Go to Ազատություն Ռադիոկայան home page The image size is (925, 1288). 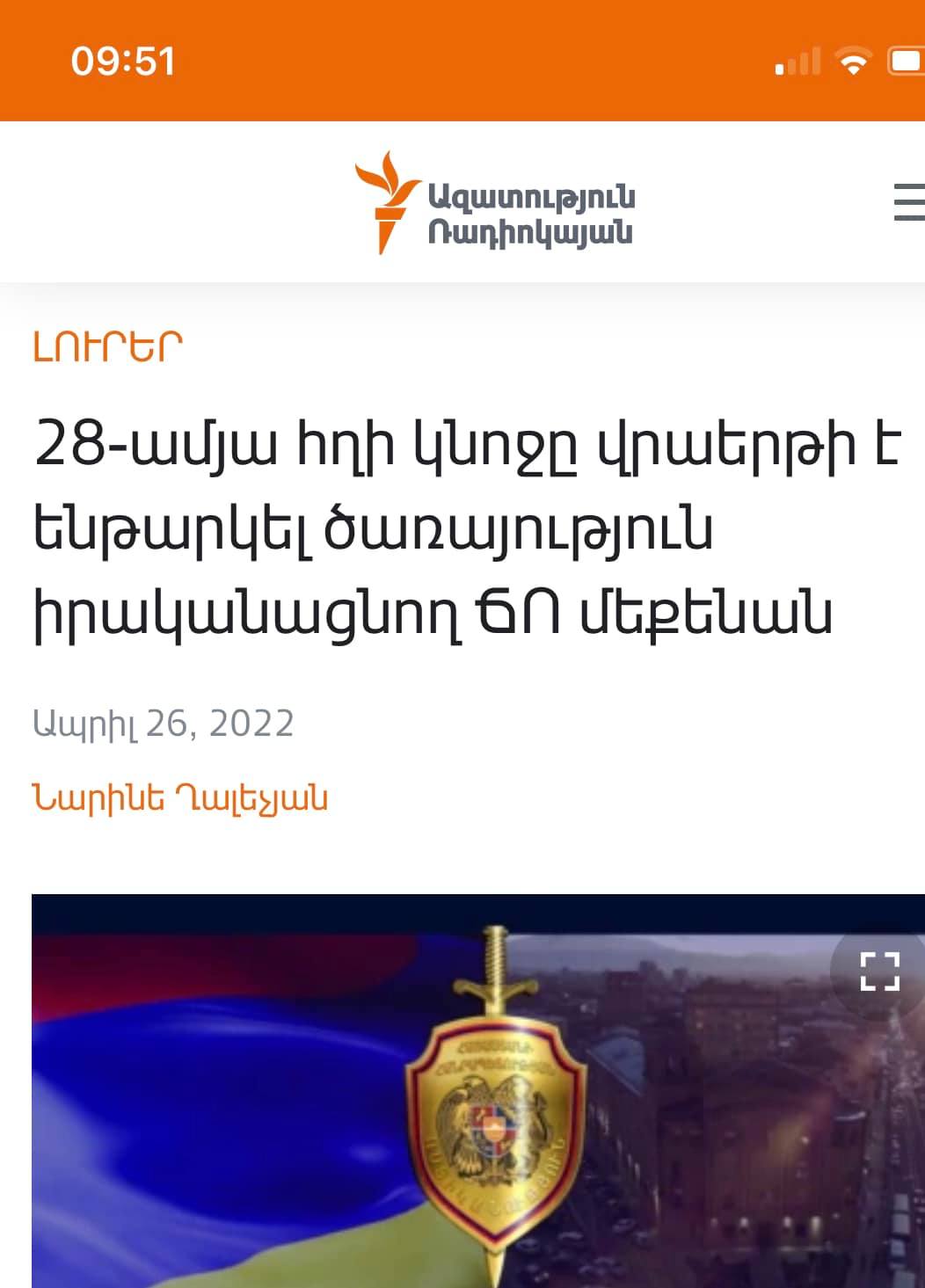495,204
